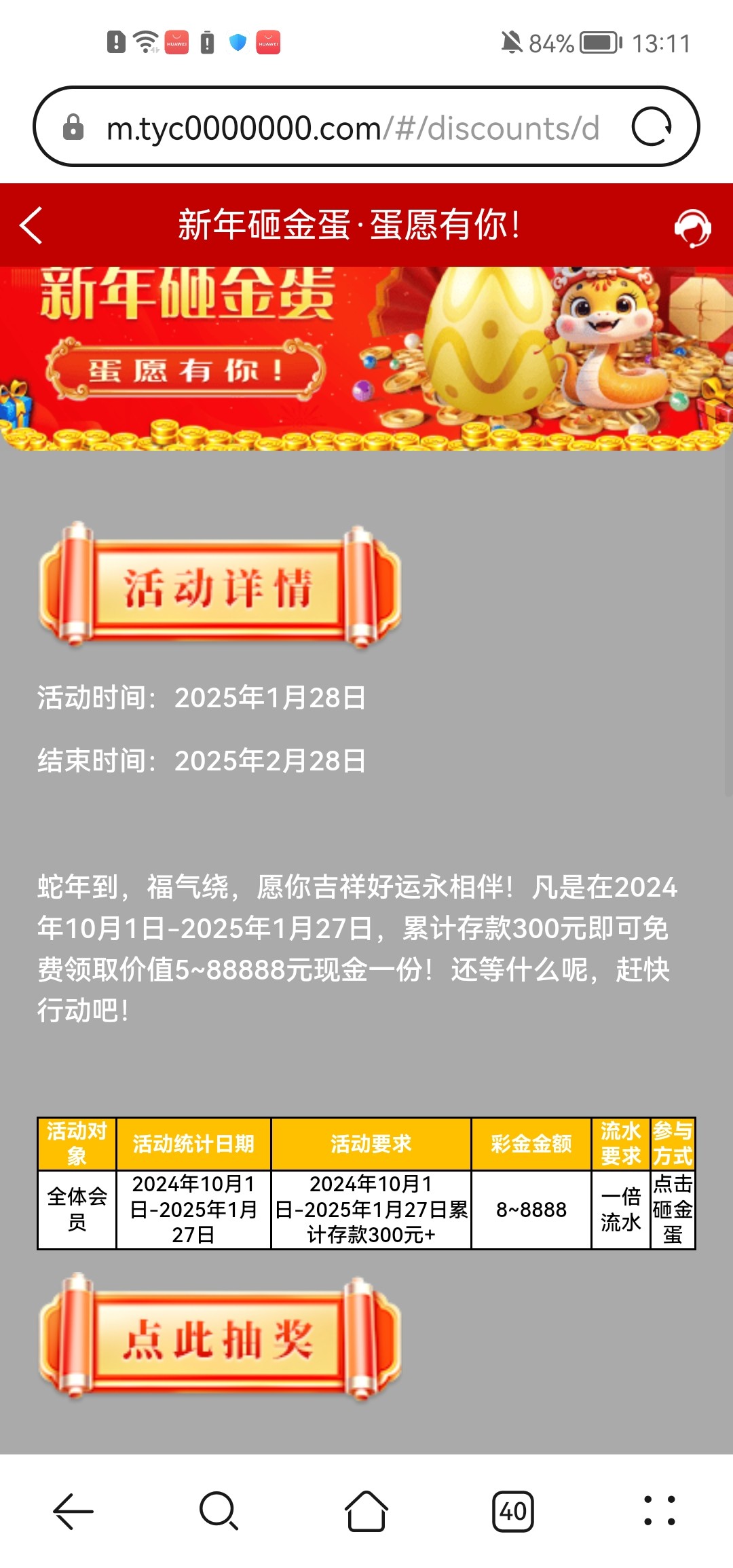
Task: Tap the 点此抽奖 lottery button
Action: coord(220,1339)
